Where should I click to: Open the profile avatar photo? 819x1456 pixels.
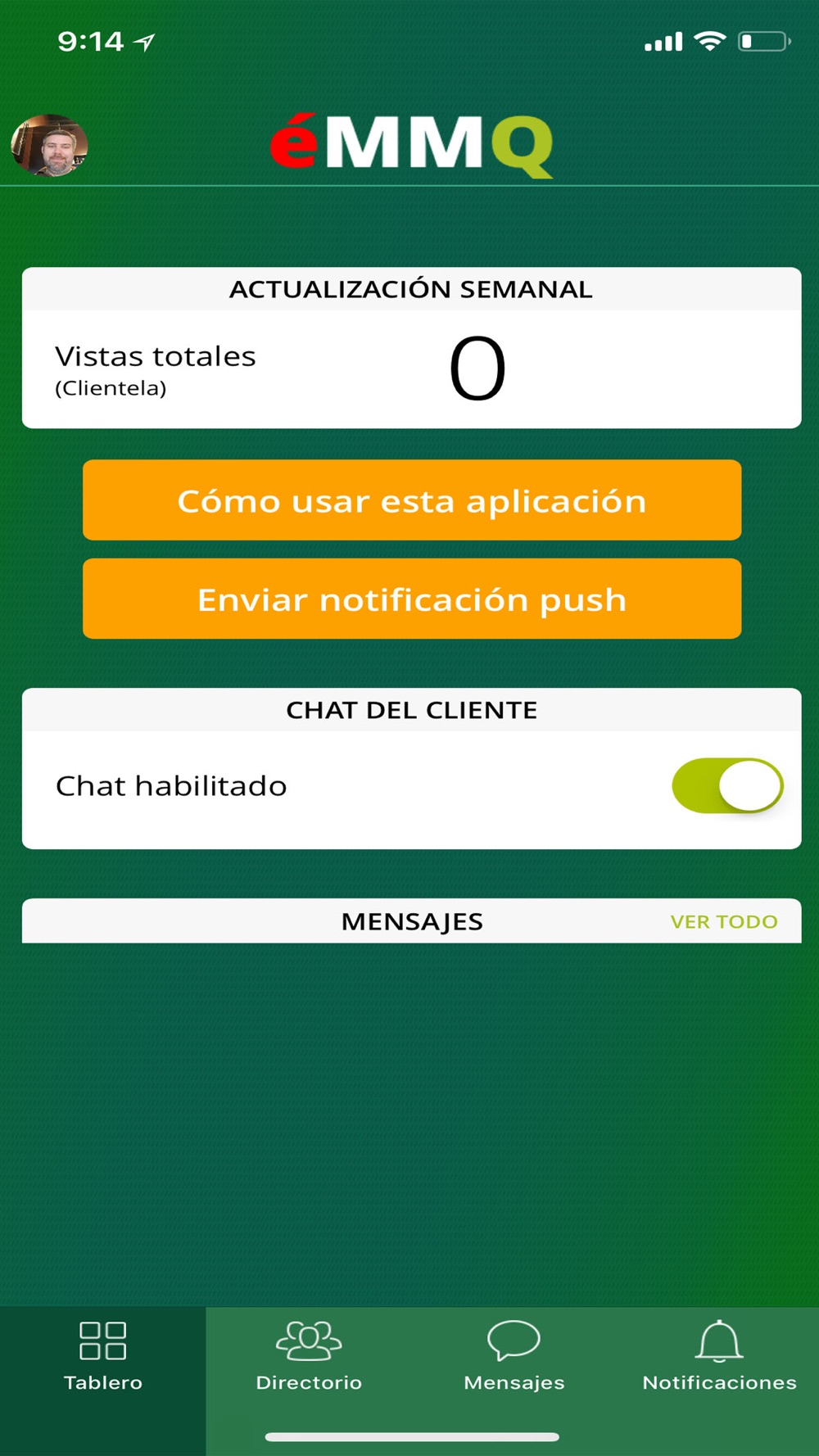point(49,145)
